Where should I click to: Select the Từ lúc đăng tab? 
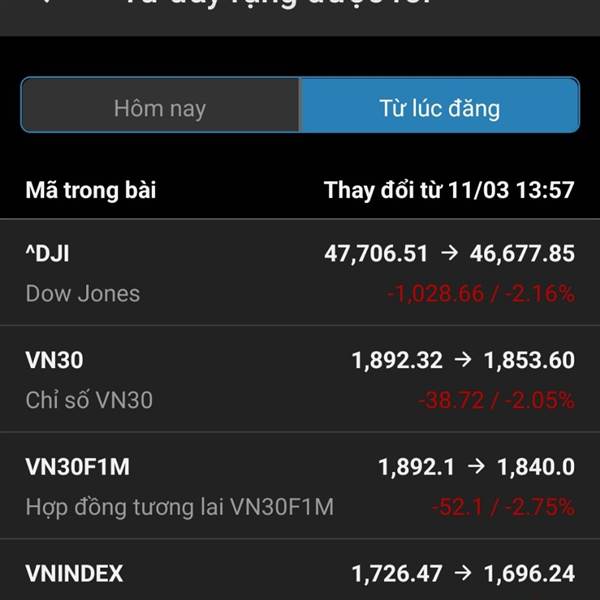pyautogui.click(x=439, y=106)
